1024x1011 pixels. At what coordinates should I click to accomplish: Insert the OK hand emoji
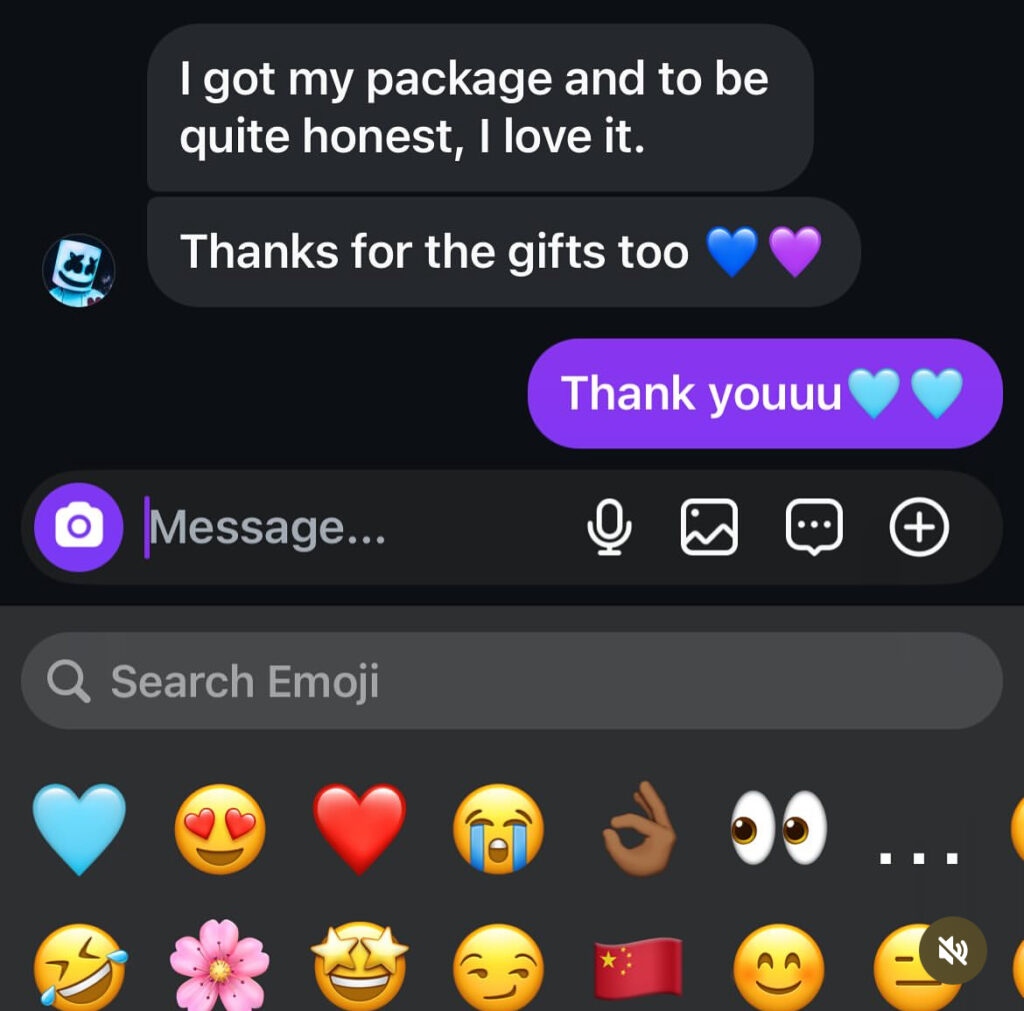[640, 829]
